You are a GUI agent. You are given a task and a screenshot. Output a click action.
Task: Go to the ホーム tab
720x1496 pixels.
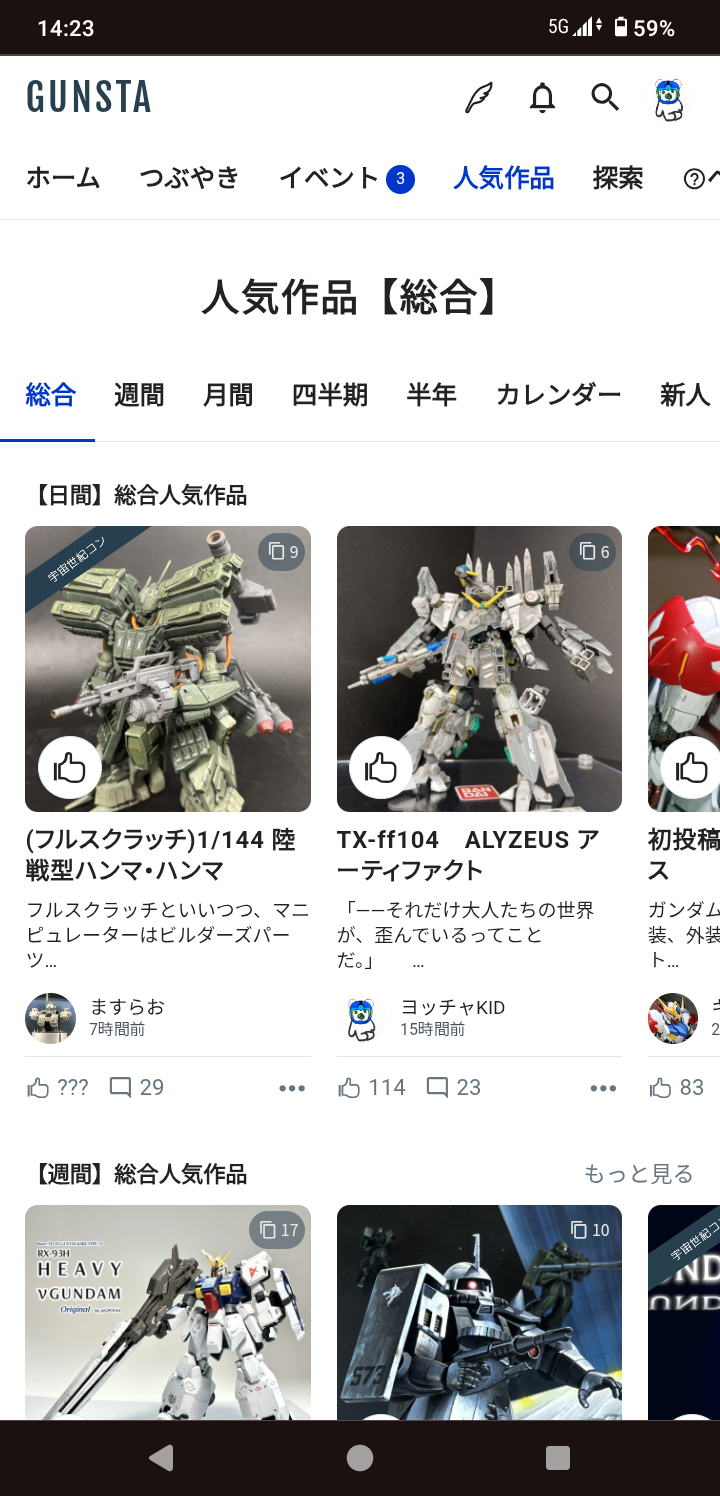coord(63,179)
